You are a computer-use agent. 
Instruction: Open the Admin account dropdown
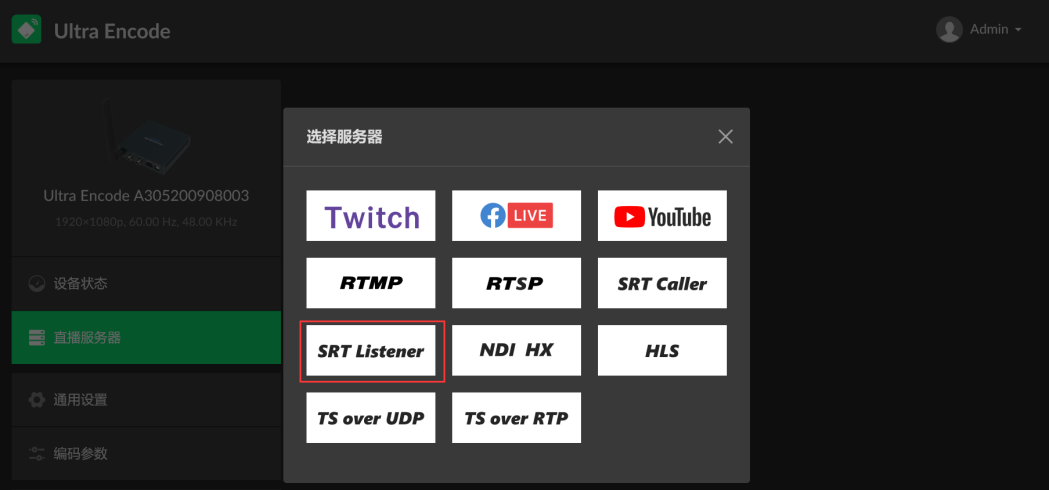(x=980, y=30)
